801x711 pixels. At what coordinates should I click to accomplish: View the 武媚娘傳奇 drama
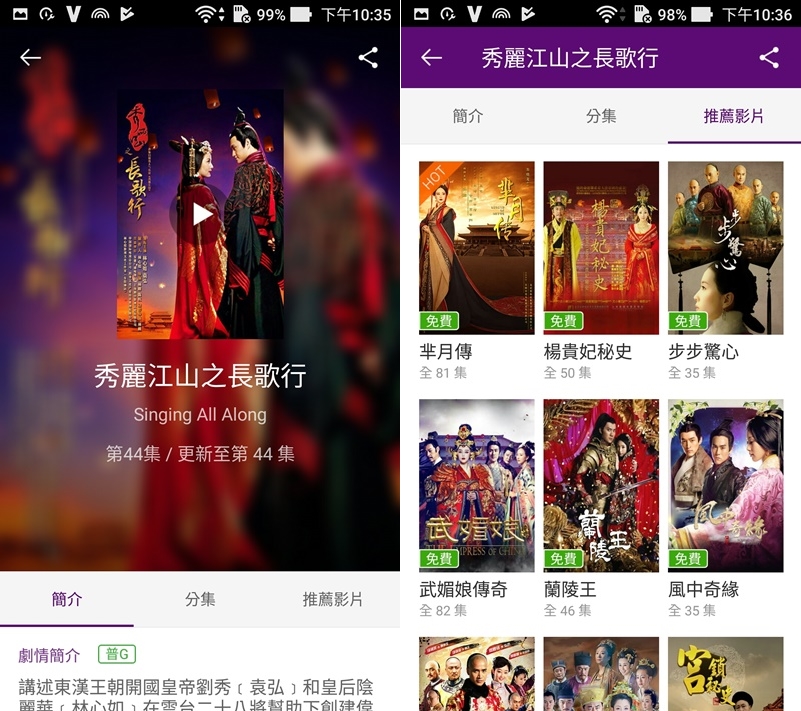[x=477, y=486]
